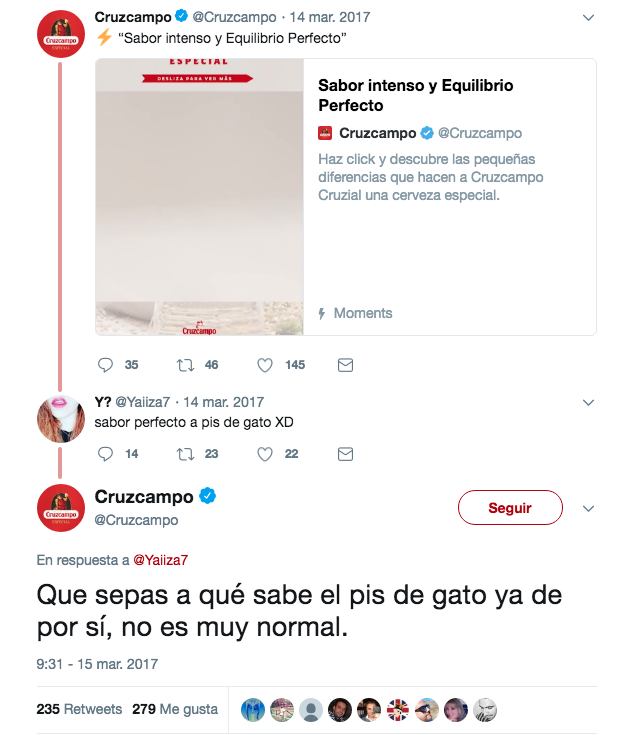This screenshot has width=633, height=735.
Task: Retweet Cruzcampo's tweet with 46 retweets
Action: [184, 365]
